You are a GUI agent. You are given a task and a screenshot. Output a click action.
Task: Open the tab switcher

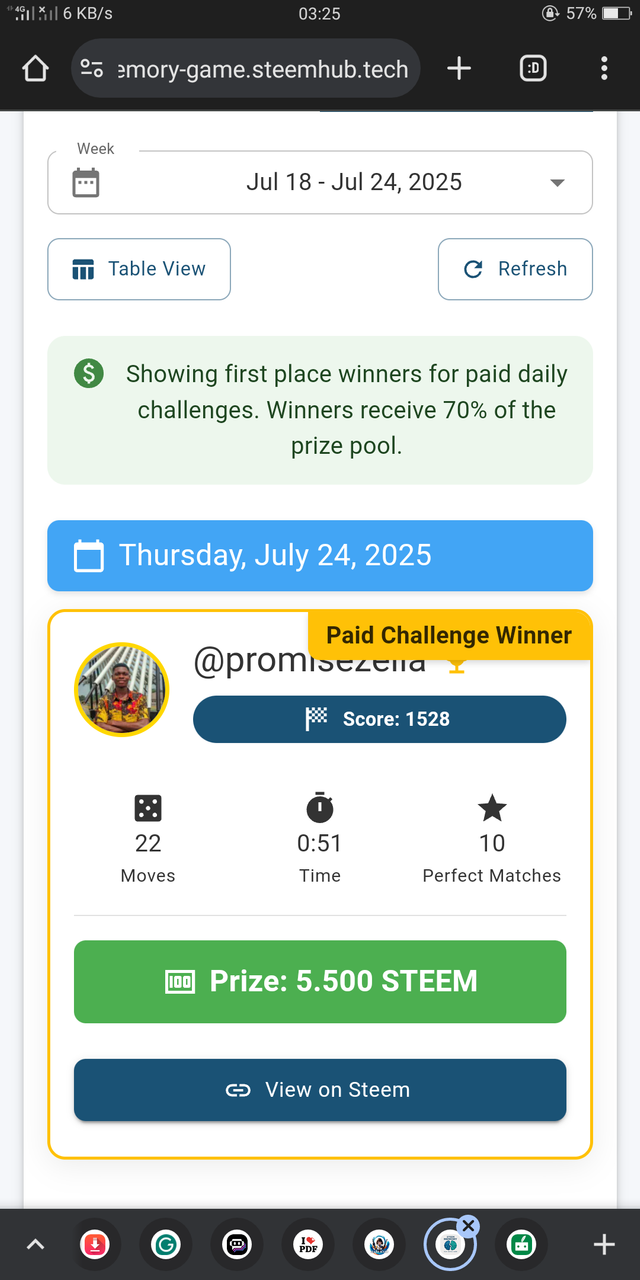(533, 69)
